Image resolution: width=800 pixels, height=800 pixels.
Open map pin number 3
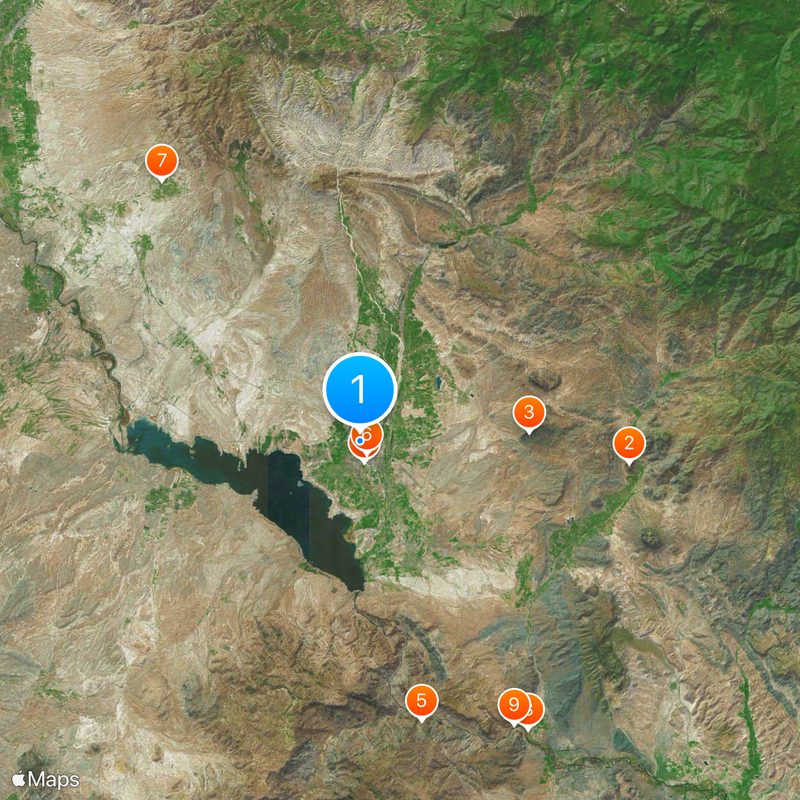click(528, 411)
